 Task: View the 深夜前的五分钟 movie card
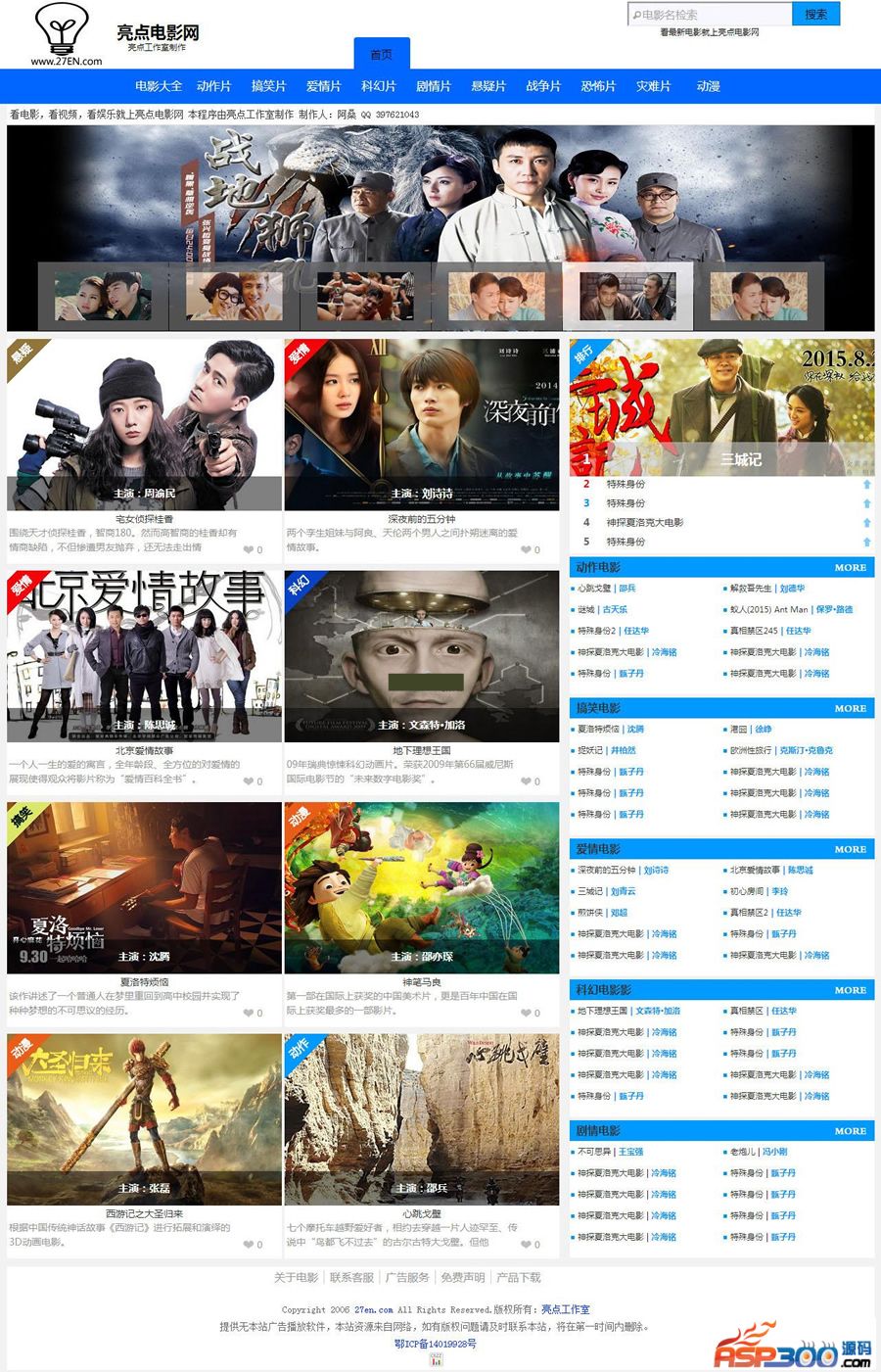click(421, 424)
